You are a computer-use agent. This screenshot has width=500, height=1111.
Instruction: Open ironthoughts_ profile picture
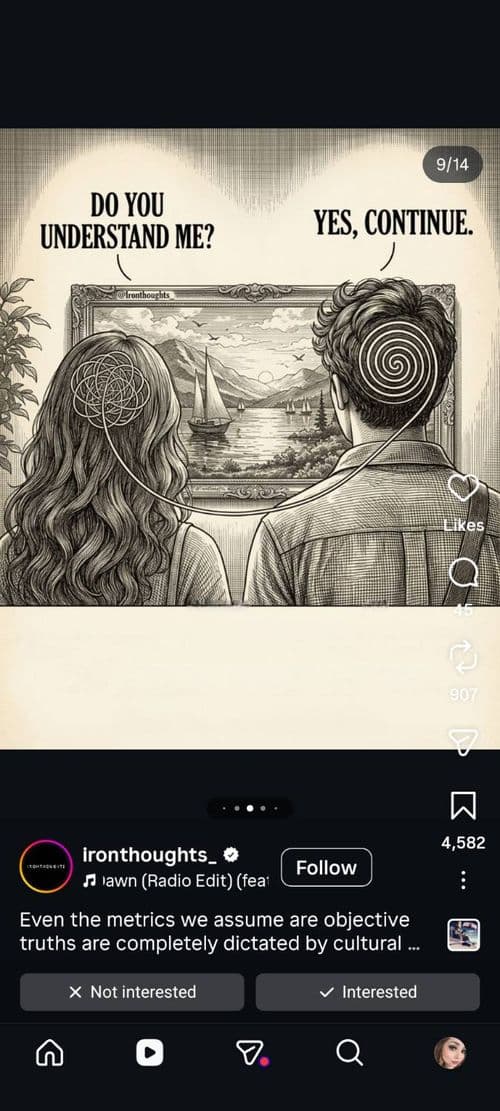[x=45, y=866]
